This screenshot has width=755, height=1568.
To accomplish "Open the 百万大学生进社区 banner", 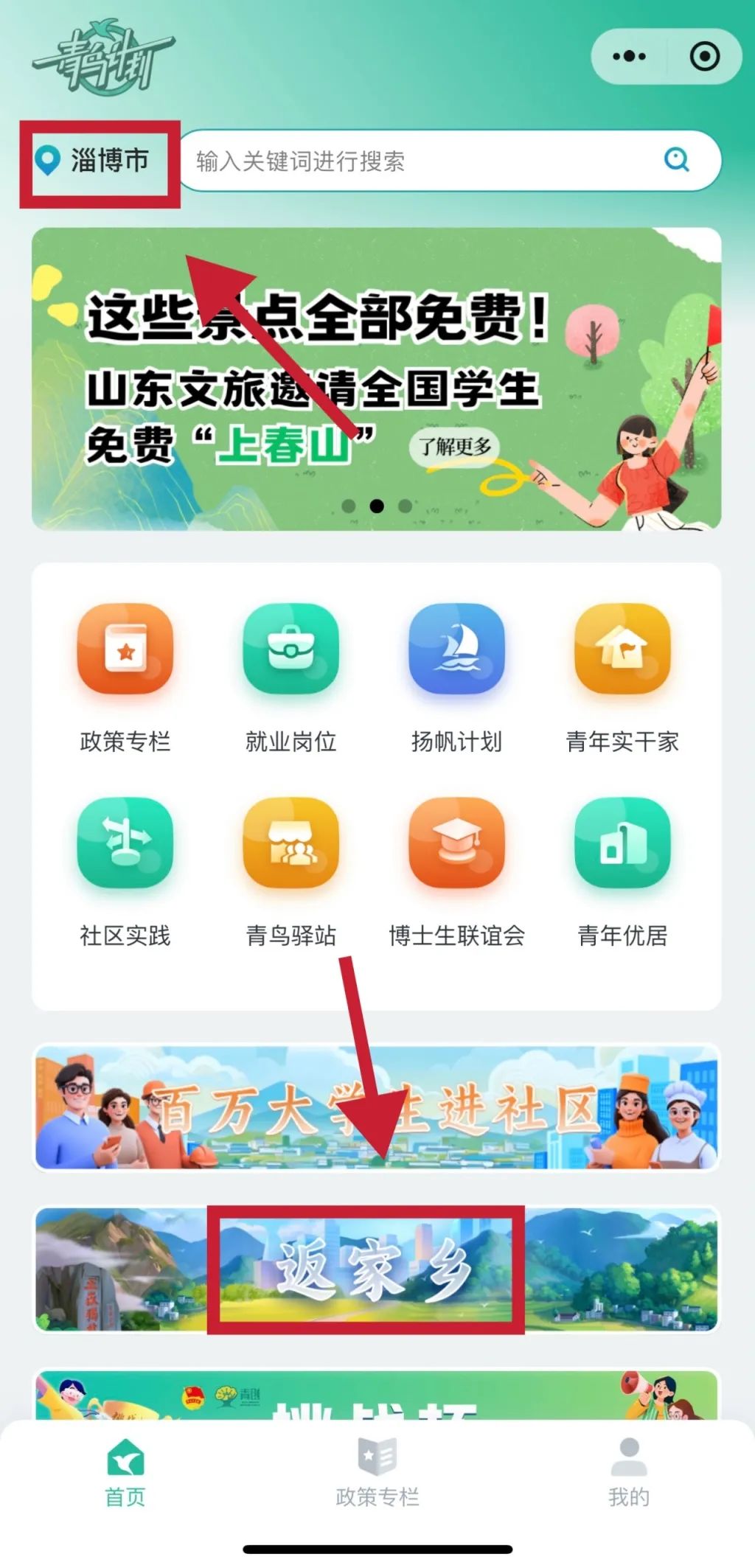I will pos(376,1107).
